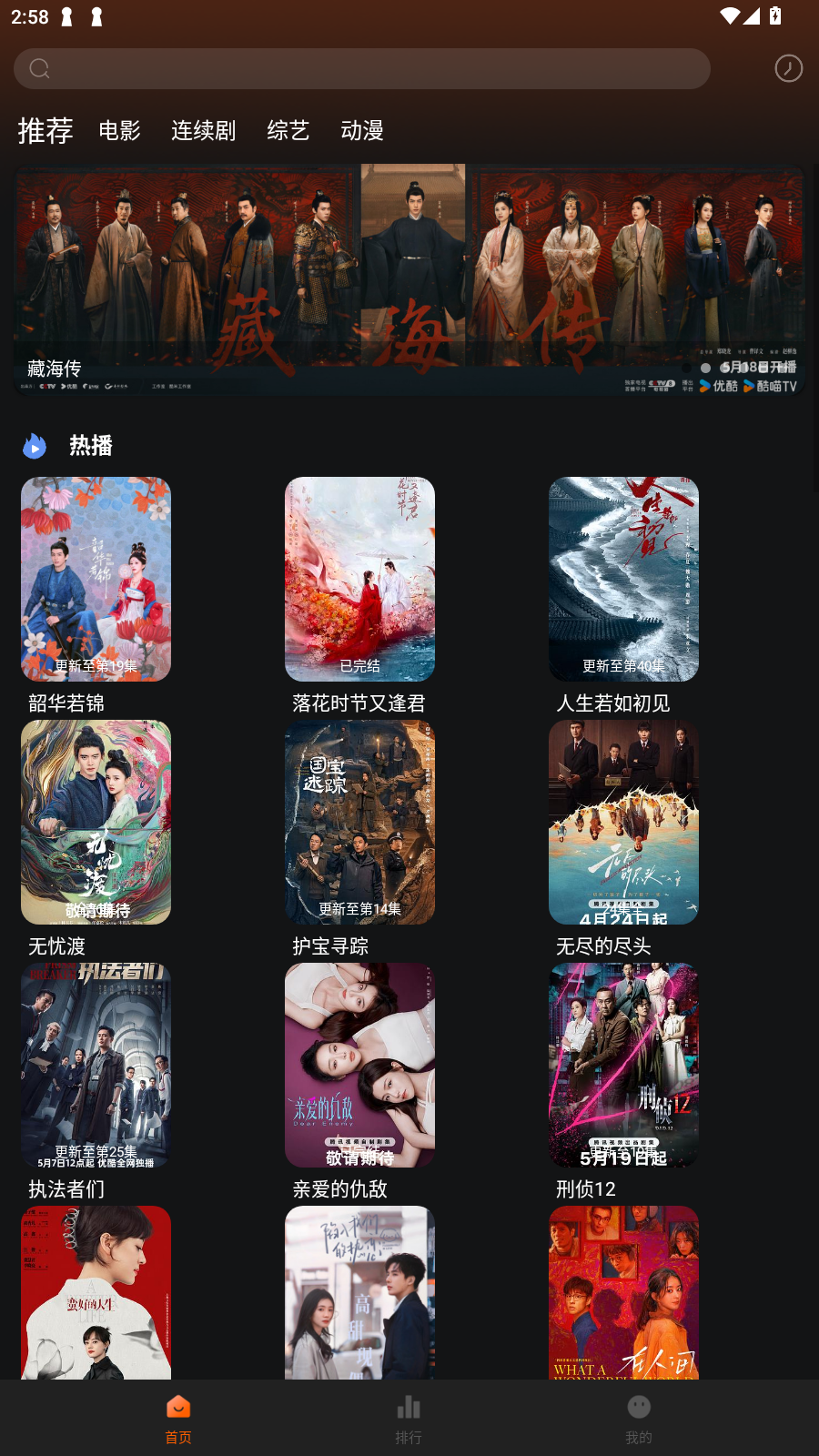The height and width of the screenshot is (1456, 819).
Task: Switch to the 连续剧 tab
Action: point(203,130)
